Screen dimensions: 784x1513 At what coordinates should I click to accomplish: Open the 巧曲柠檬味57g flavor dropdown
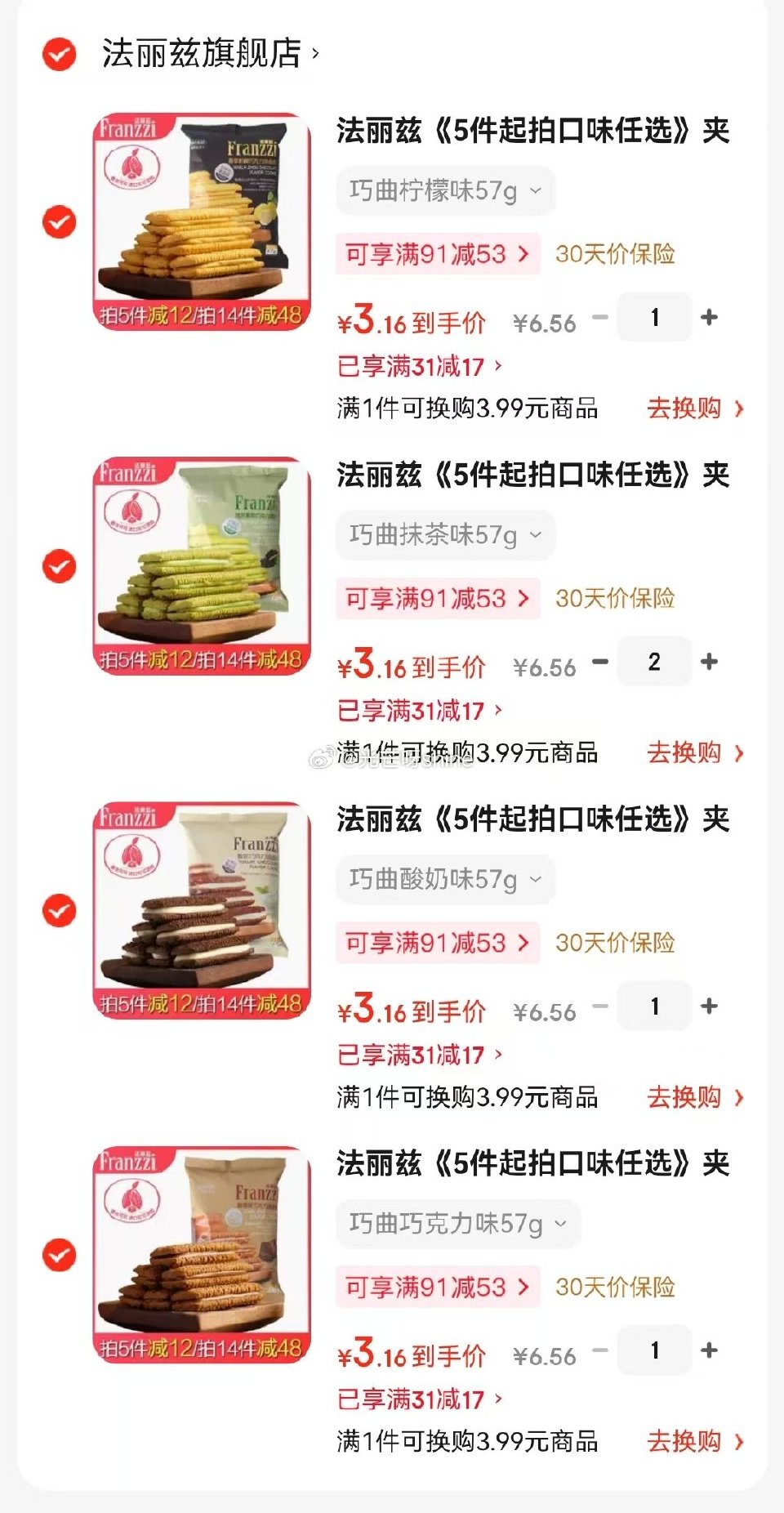445,190
